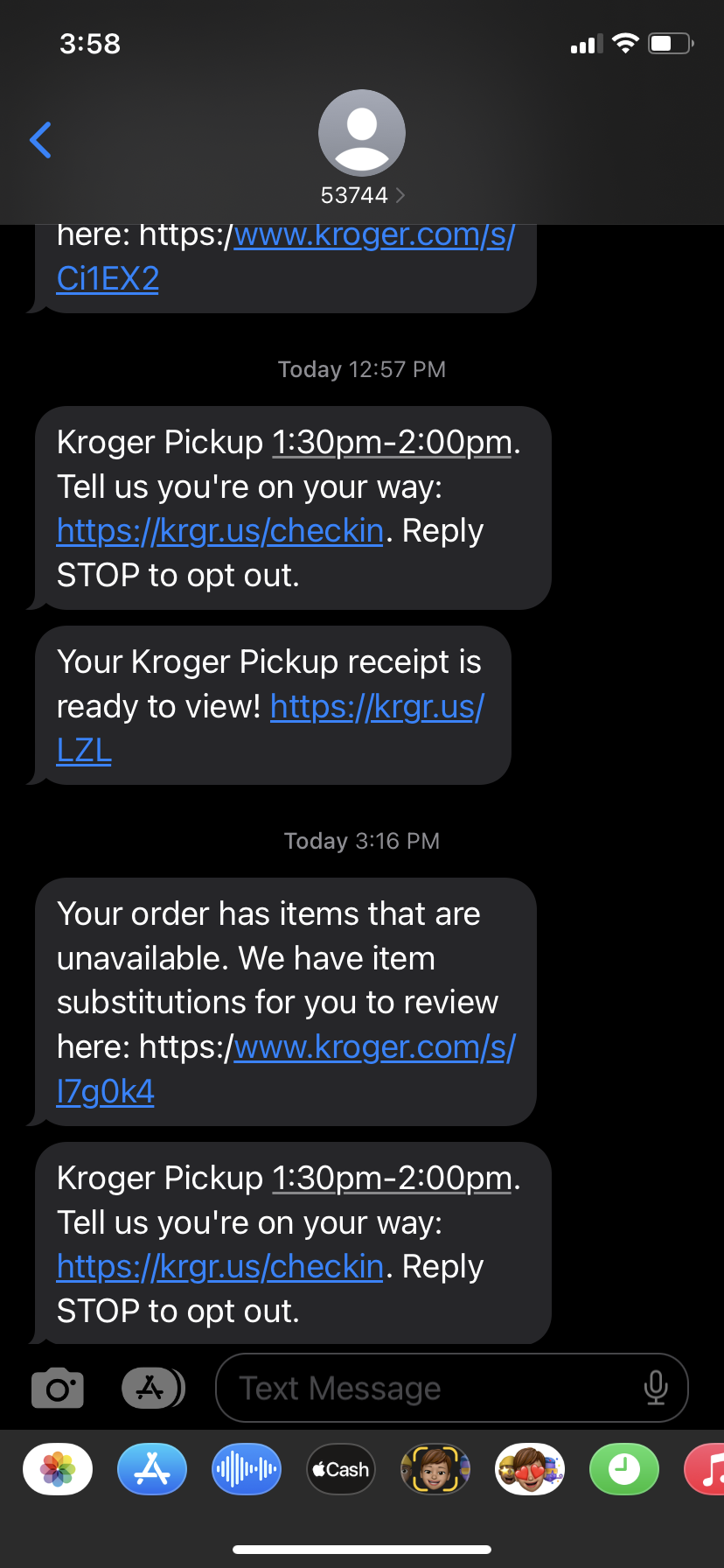Open the Memoji app in the drawer

point(435,1469)
